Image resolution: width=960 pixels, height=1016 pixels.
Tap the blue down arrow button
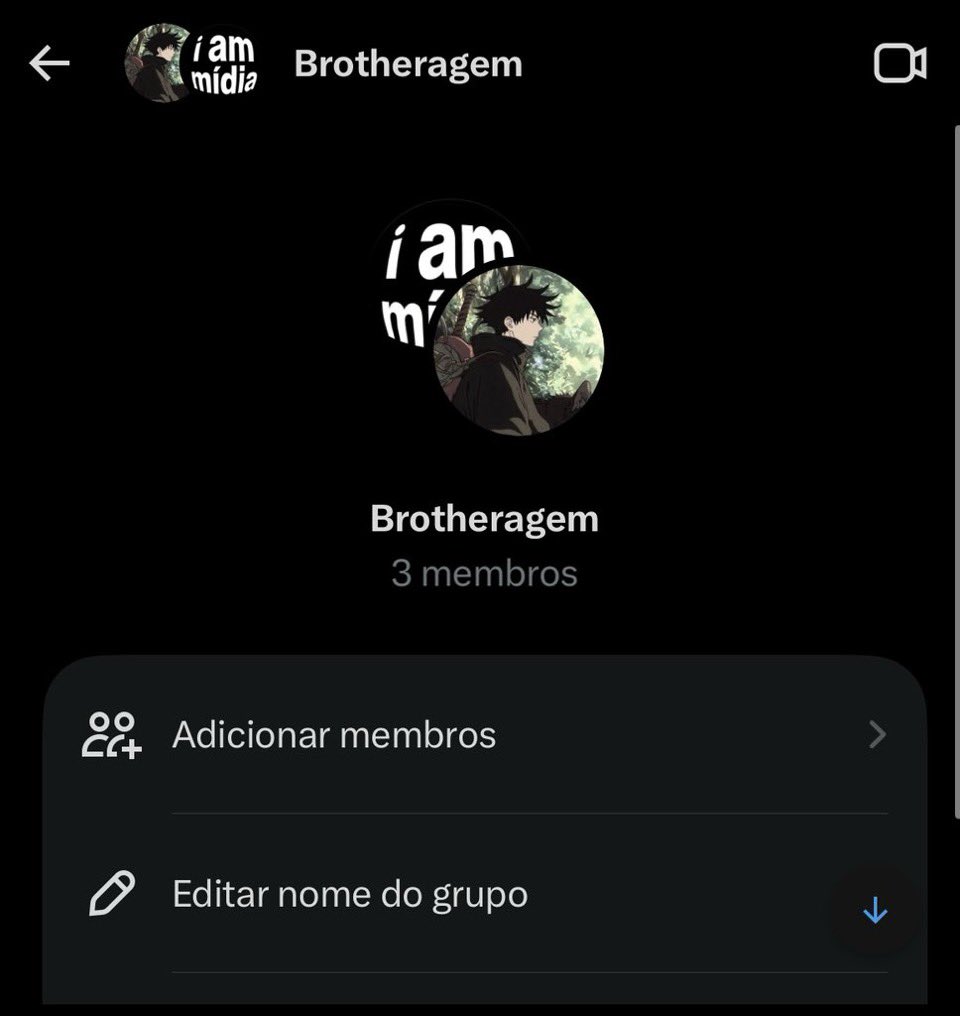[x=875, y=910]
